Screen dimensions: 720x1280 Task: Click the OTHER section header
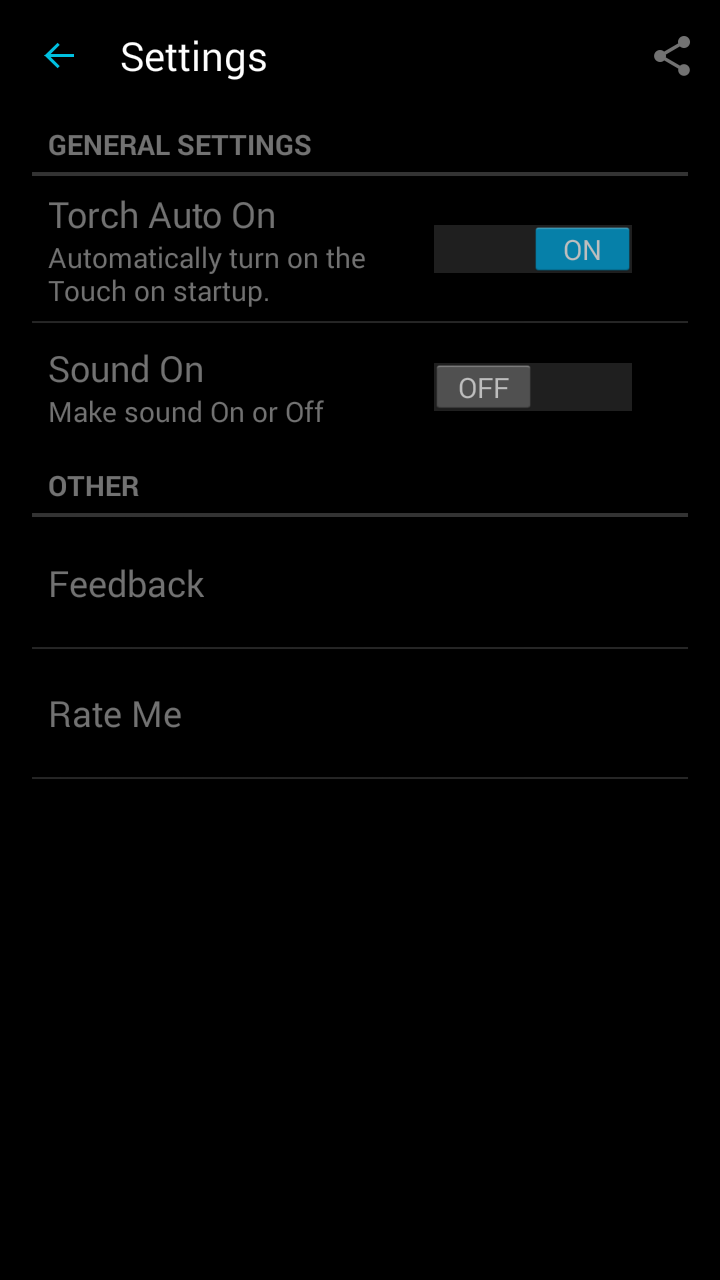coord(93,486)
